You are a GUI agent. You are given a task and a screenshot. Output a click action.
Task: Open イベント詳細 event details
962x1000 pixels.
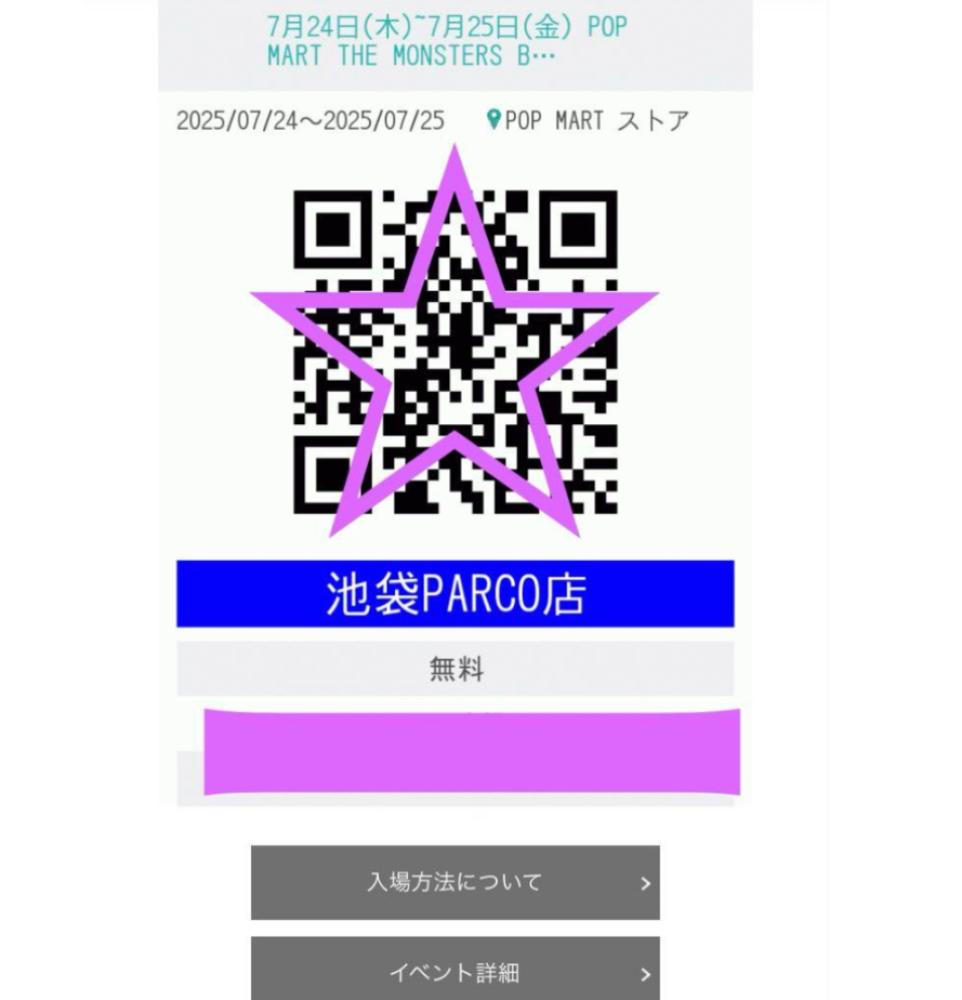point(455,969)
